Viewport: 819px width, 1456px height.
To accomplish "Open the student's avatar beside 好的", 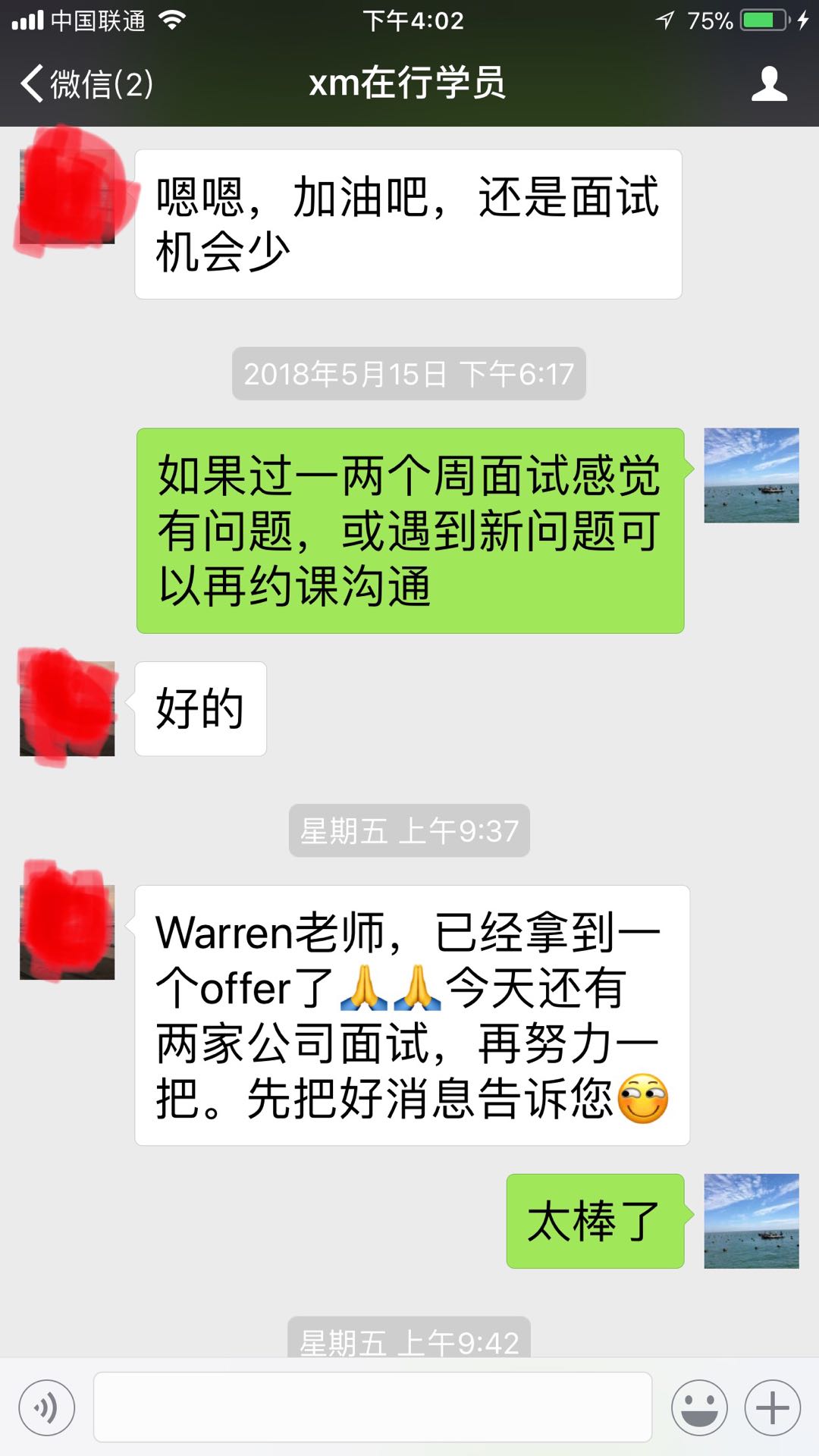I will coord(67,708).
